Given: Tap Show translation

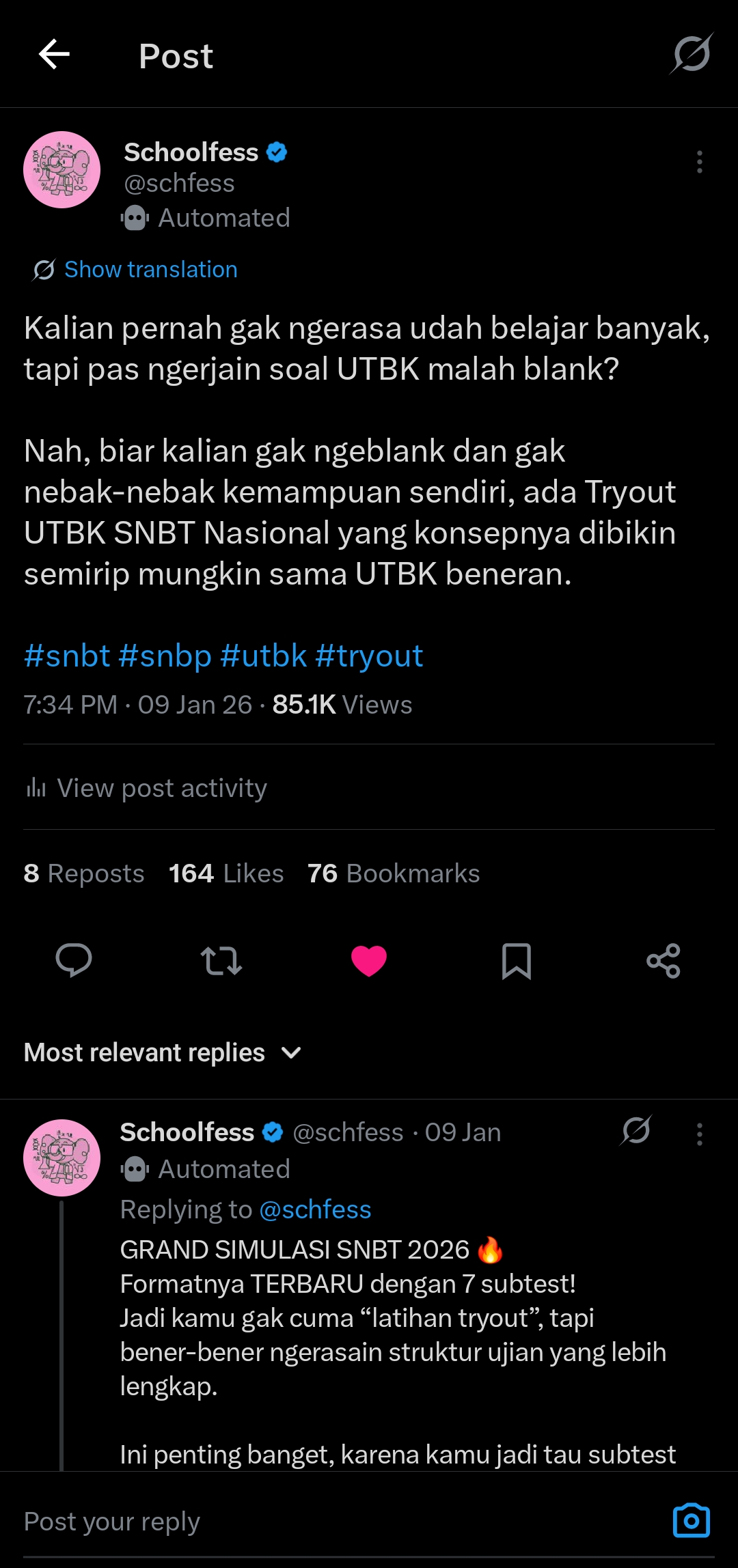Looking at the screenshot, I should tap(150, 270).
